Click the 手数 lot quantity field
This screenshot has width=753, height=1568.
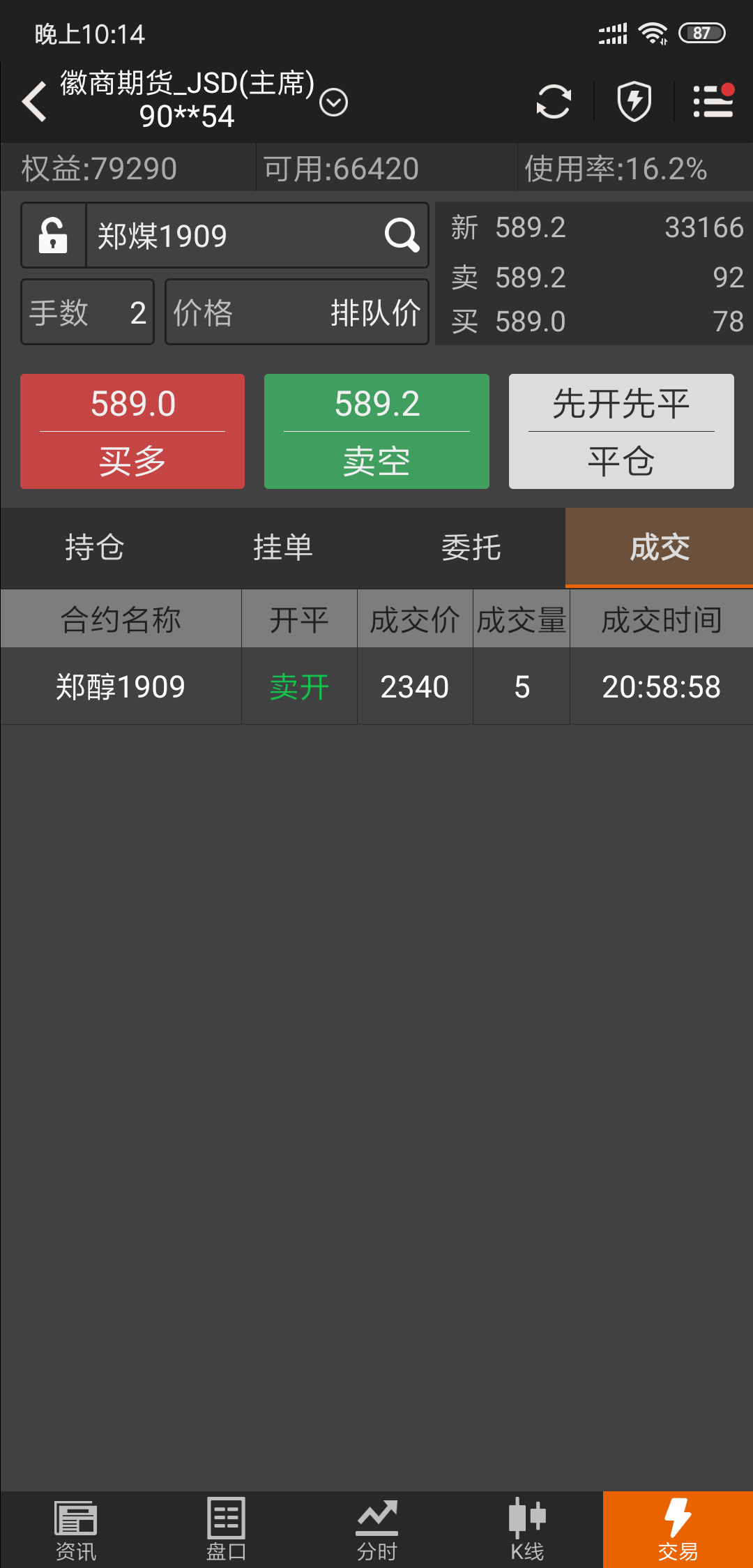(x=86, y=312)
